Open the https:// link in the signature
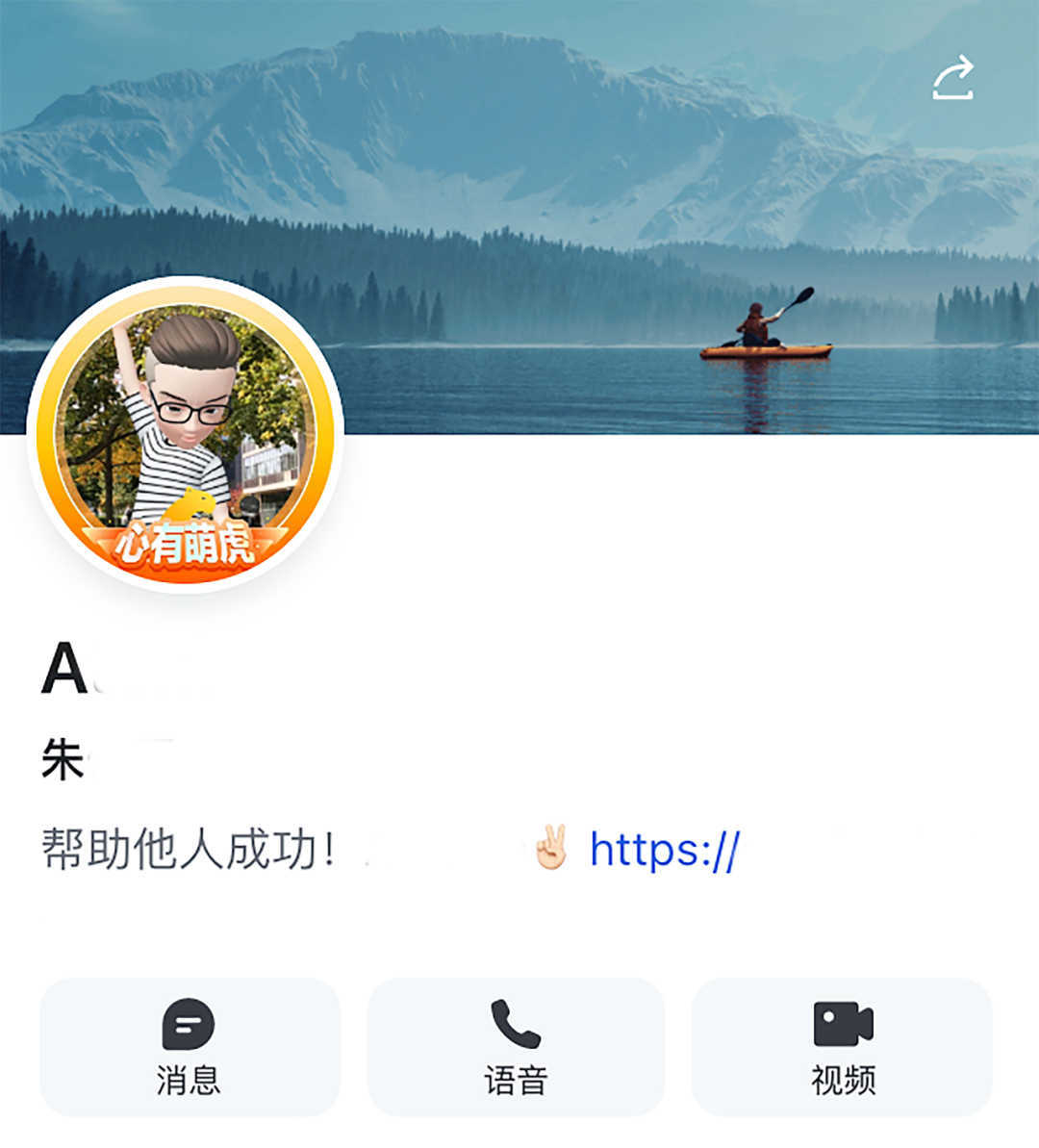 (x=664, y=851)
